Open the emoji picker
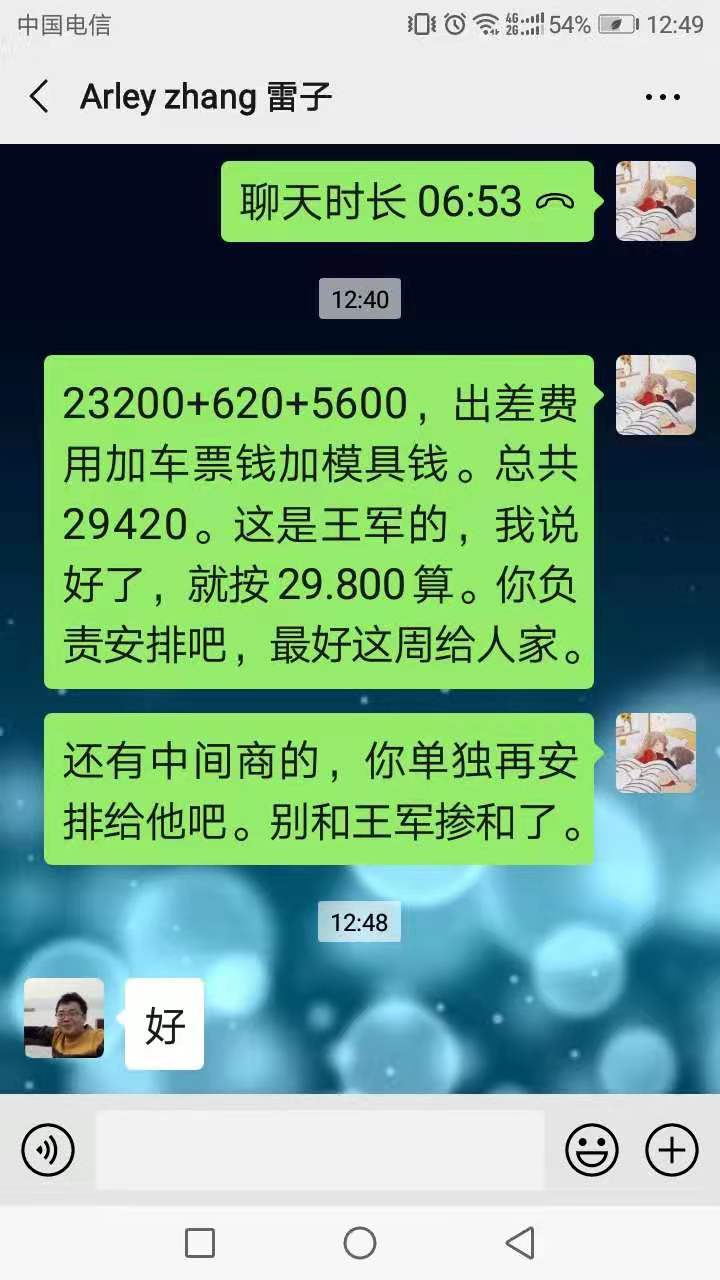 tap(592, 1150)
